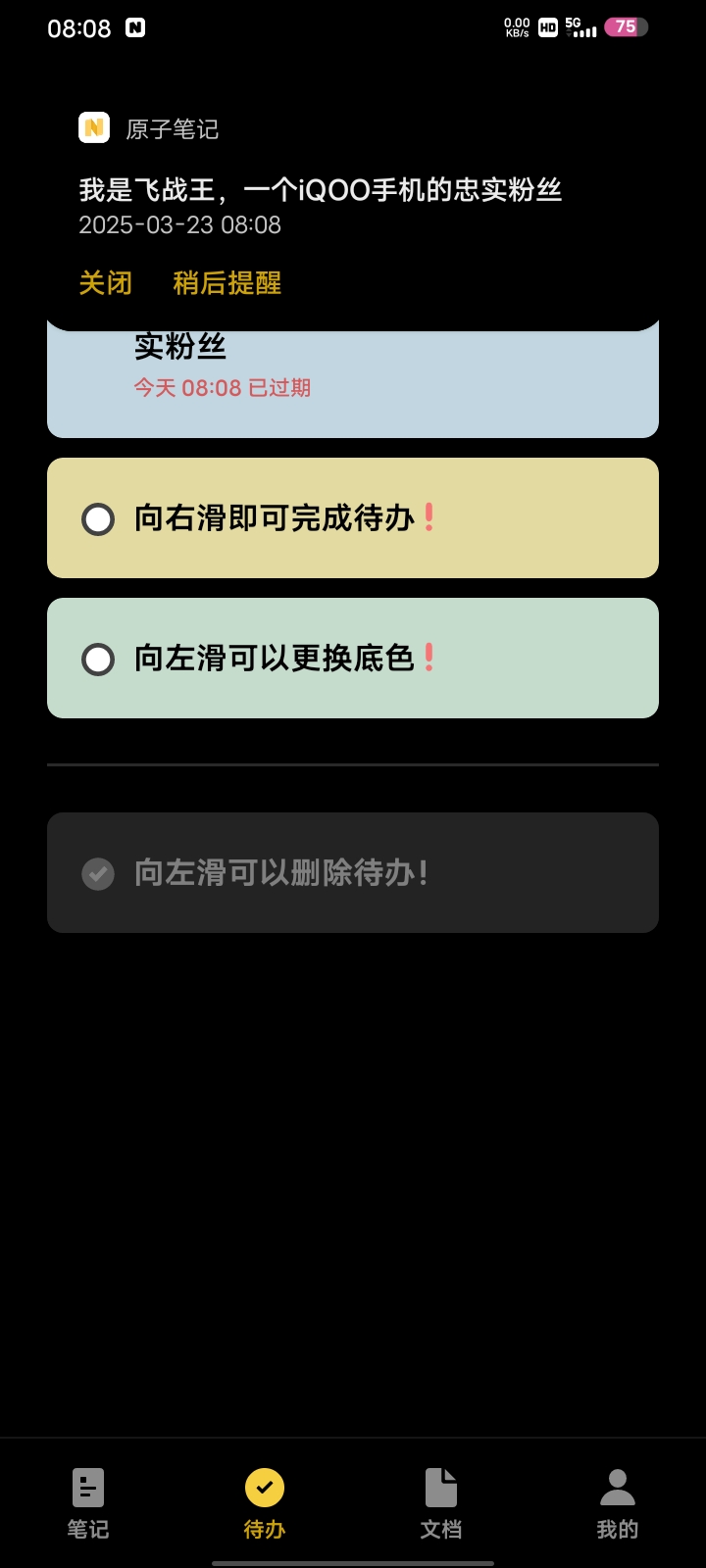
Task: Go to the 文档 tab
Action: tap(441, 1503)
